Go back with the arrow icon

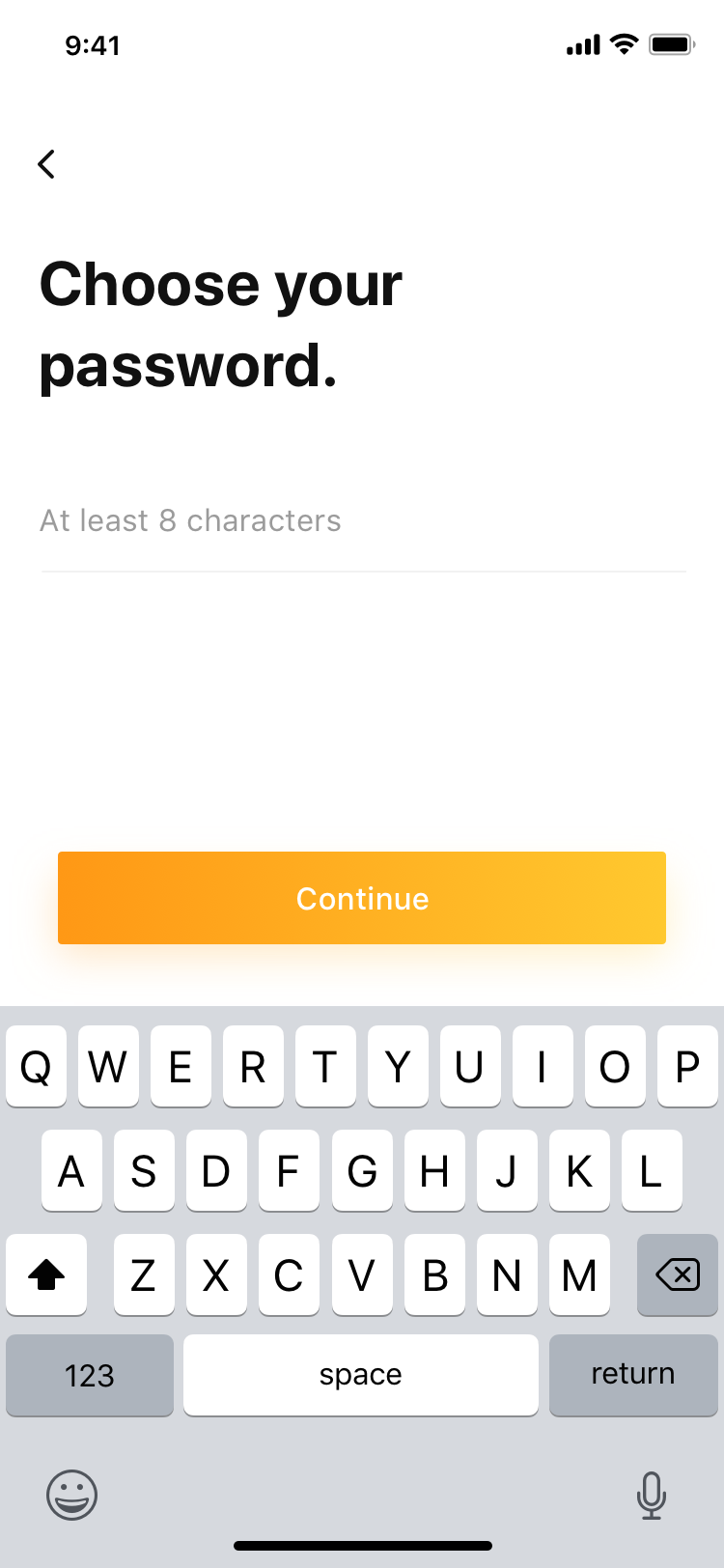coord(46,164)
